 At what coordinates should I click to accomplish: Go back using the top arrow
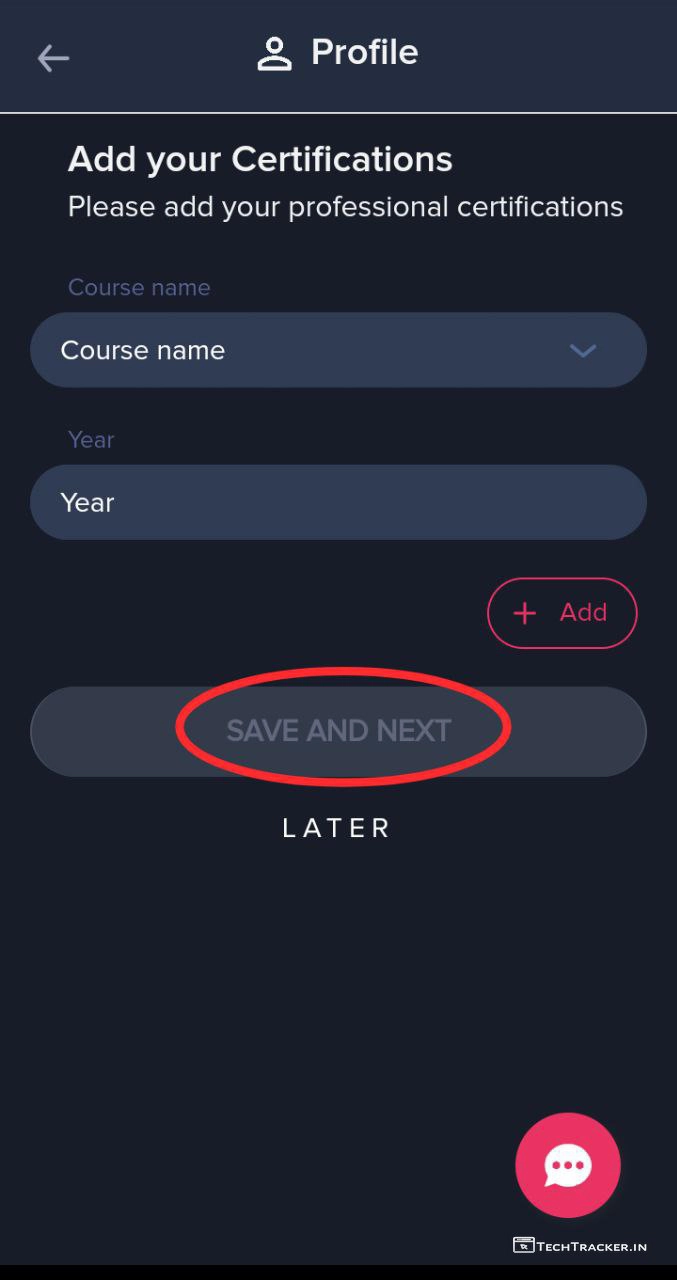point(53,58)
